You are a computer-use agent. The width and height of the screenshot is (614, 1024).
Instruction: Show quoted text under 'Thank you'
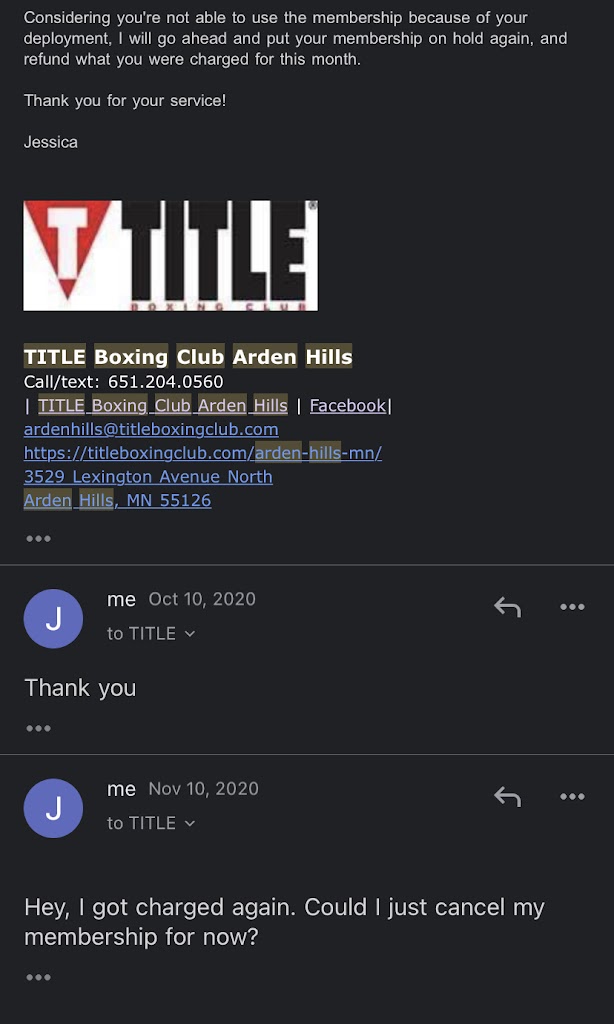click(x=38, y=728)
